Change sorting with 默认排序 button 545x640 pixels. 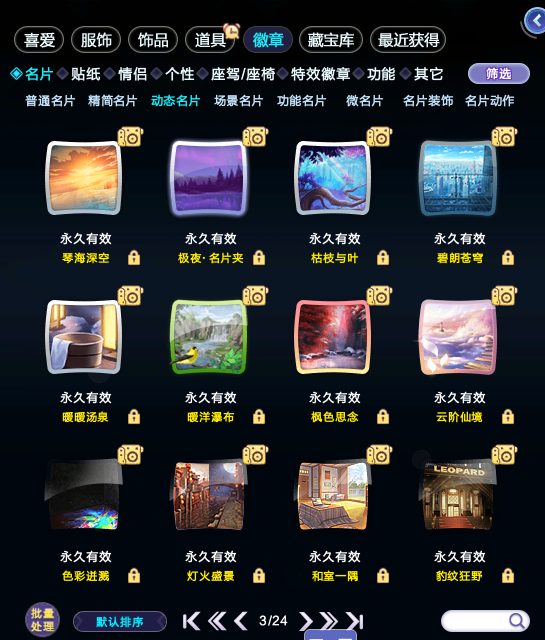point(120,622)
